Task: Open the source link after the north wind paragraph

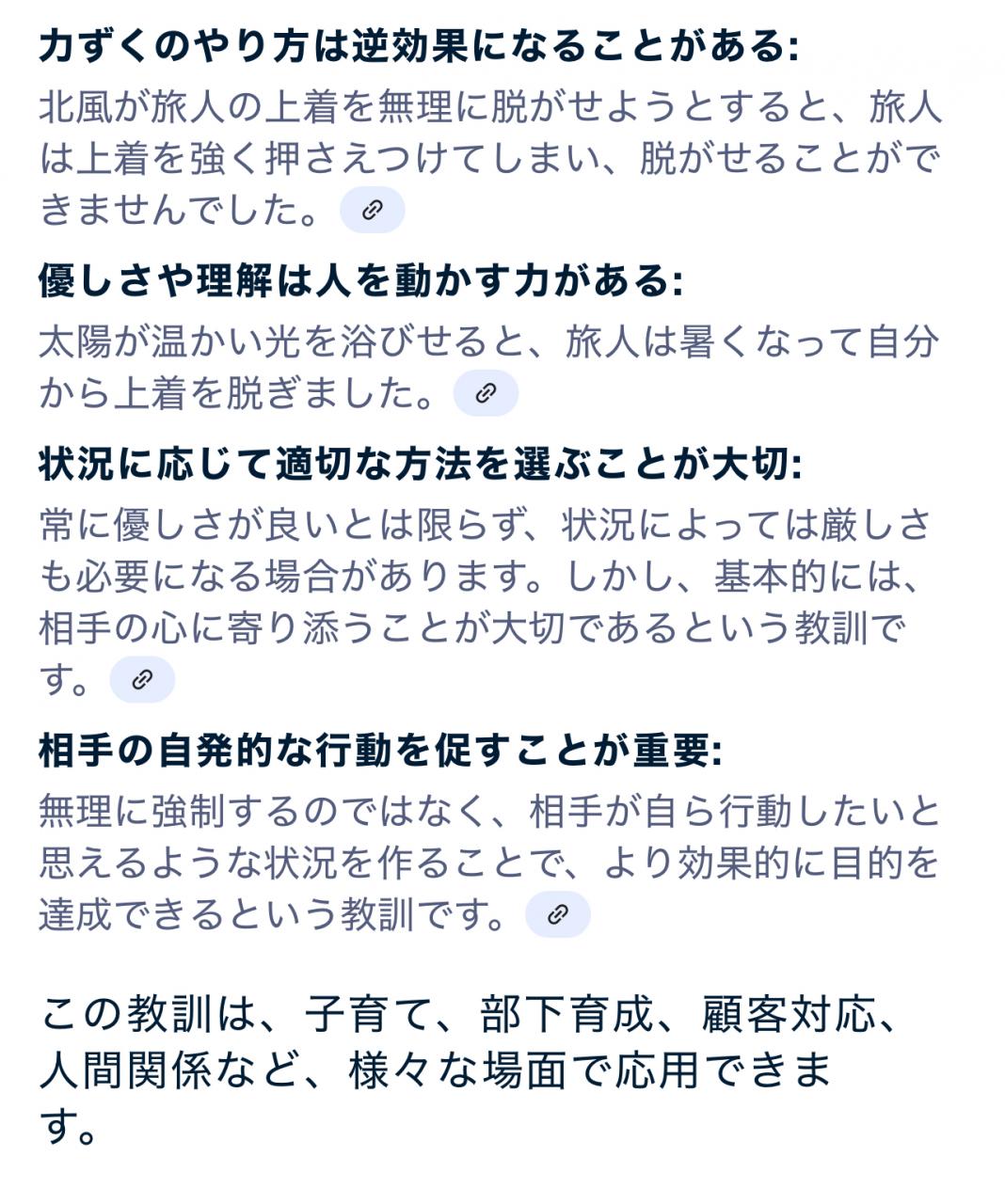Action: (372, 210)
